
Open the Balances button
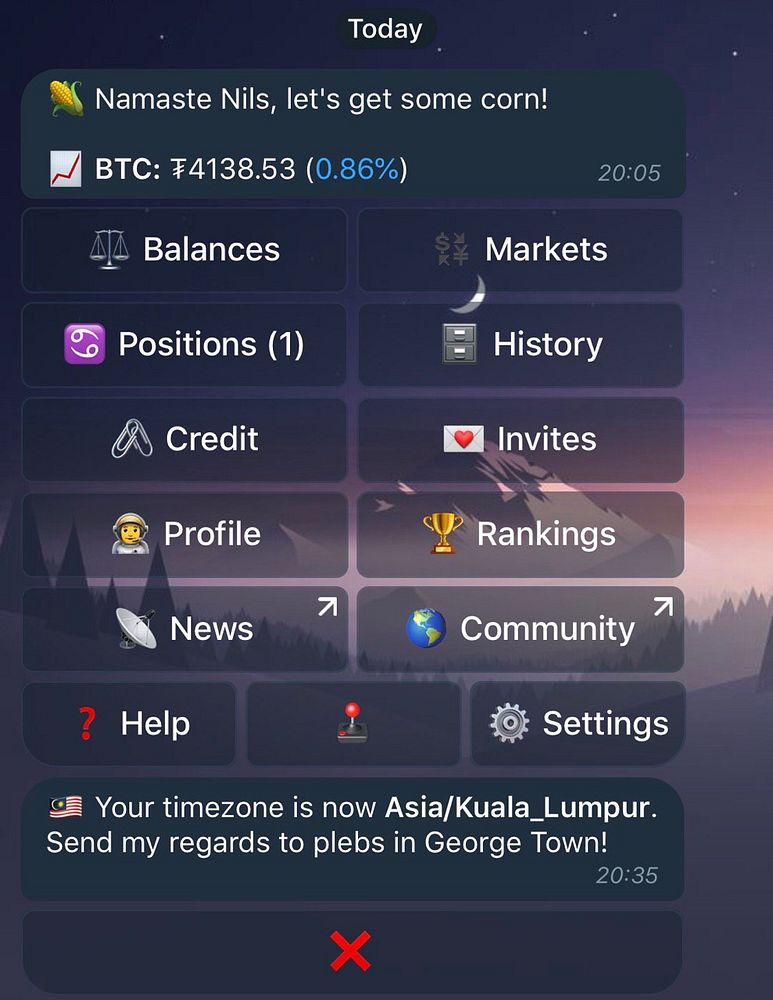[x=184, y=250]
